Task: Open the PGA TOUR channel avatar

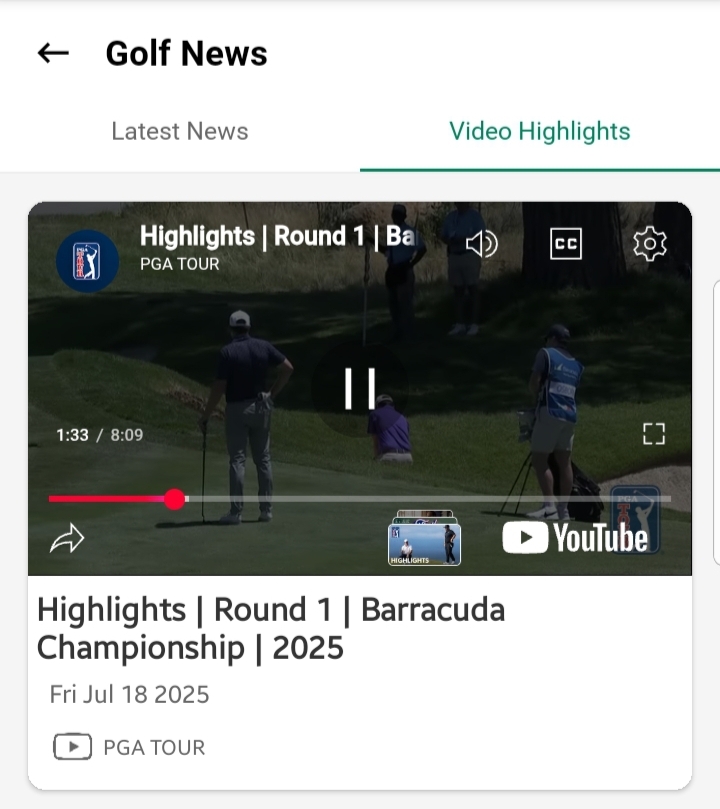Action: click(x=87, y=260)
